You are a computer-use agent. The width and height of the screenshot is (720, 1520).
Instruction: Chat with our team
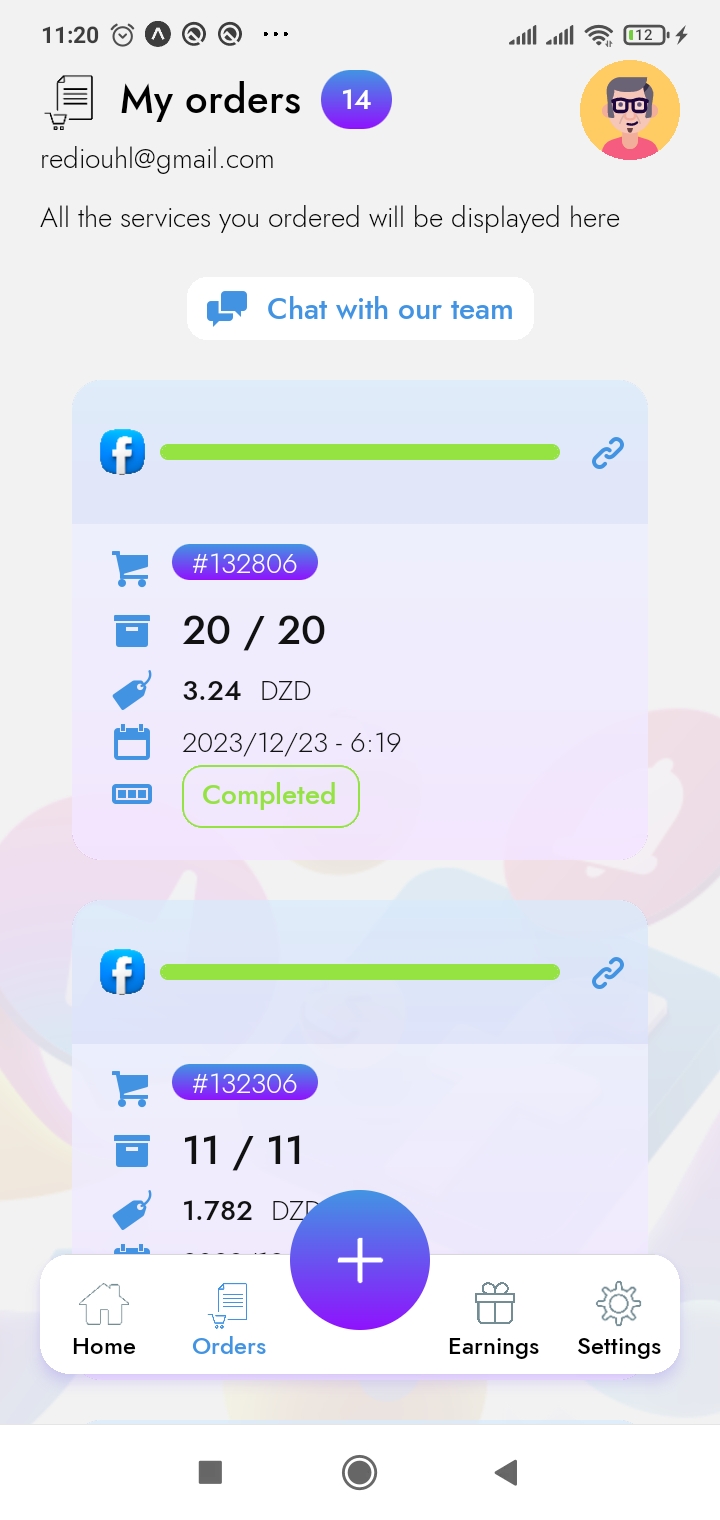tap(360, 309)
